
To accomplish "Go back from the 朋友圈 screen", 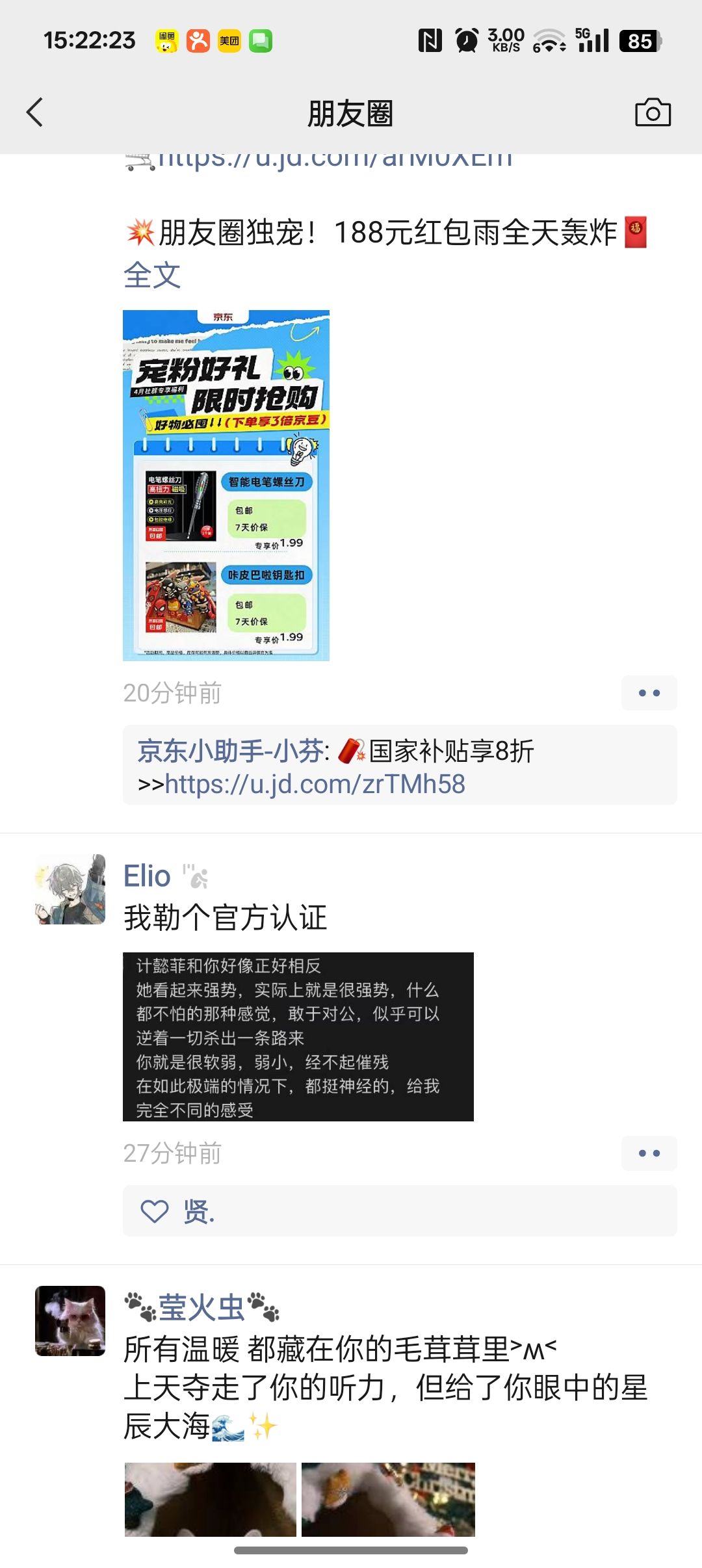I will pos(35,113).
